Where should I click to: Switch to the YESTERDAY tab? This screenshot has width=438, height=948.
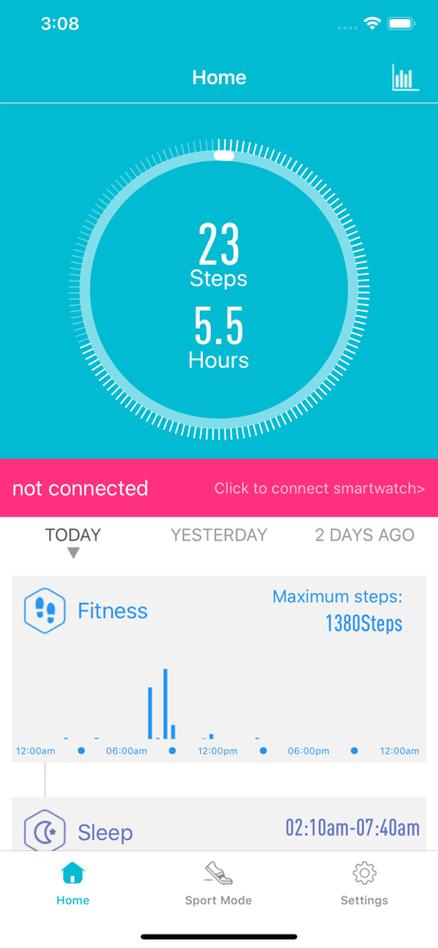pyautogui.click(x=219, y=535)
